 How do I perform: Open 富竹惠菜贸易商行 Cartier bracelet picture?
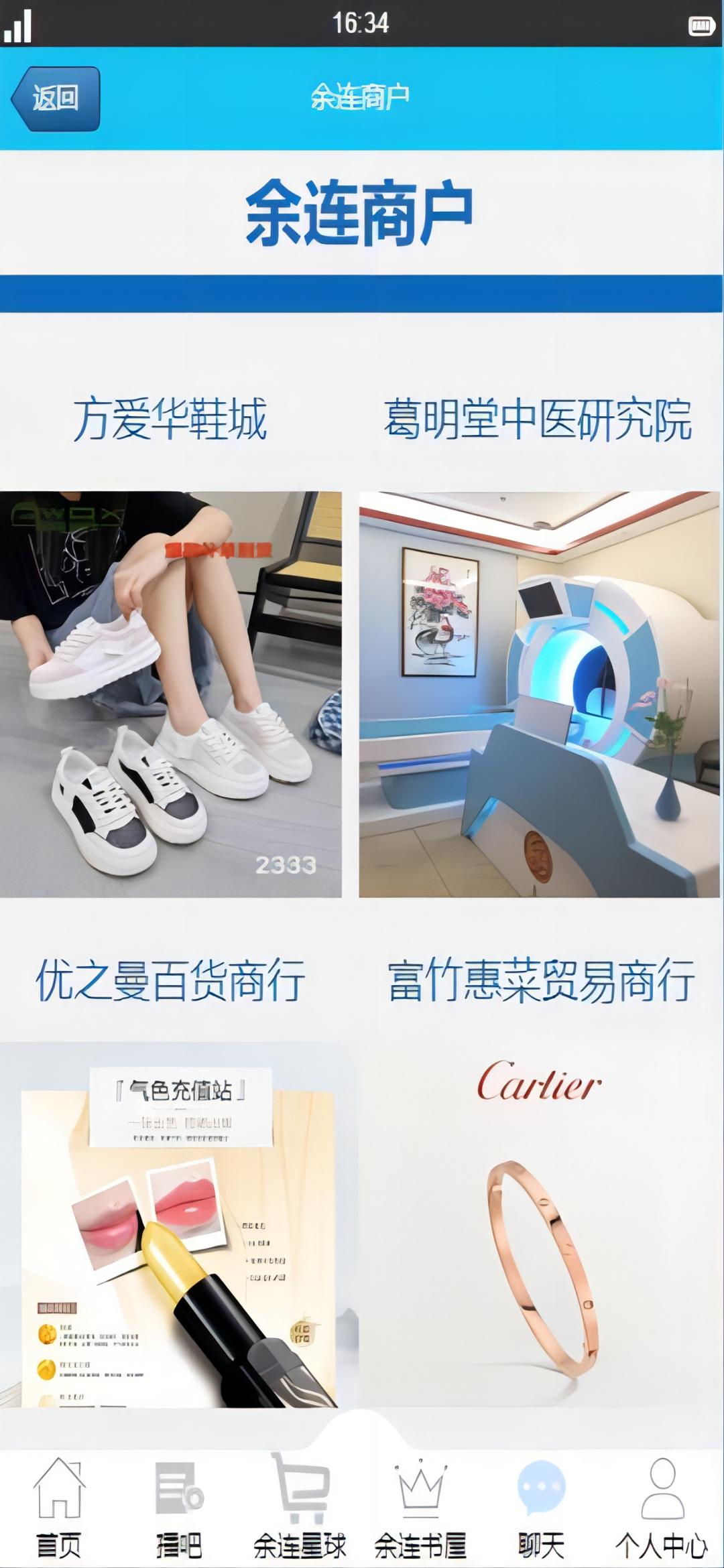(540, 1226)
